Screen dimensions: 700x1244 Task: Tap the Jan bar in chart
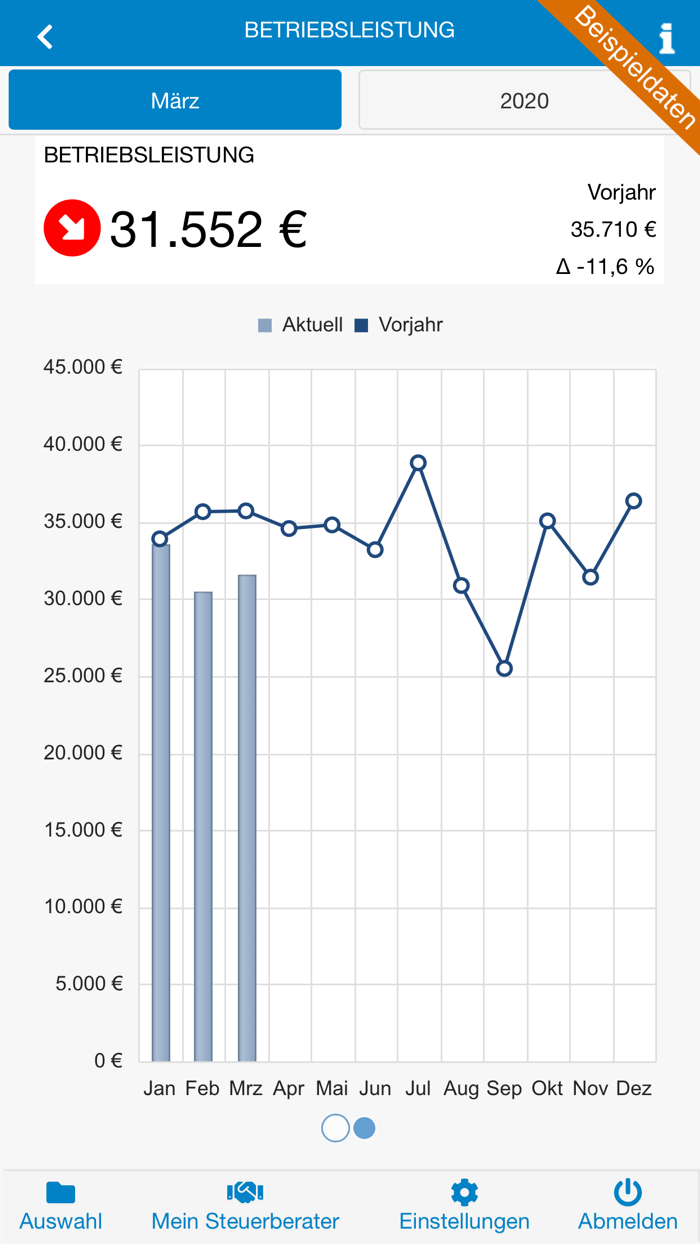160,800
